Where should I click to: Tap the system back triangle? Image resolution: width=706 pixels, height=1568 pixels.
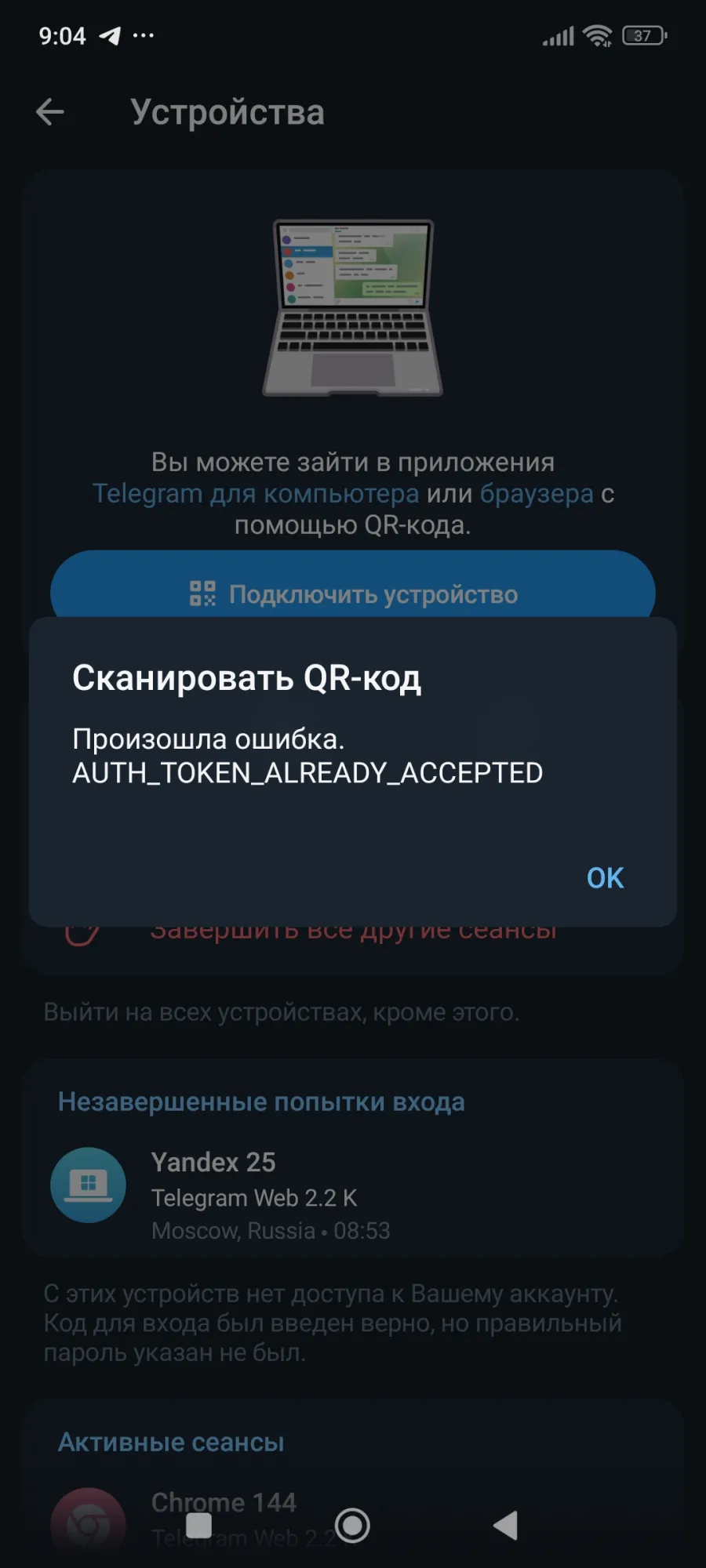[506, 1526]
